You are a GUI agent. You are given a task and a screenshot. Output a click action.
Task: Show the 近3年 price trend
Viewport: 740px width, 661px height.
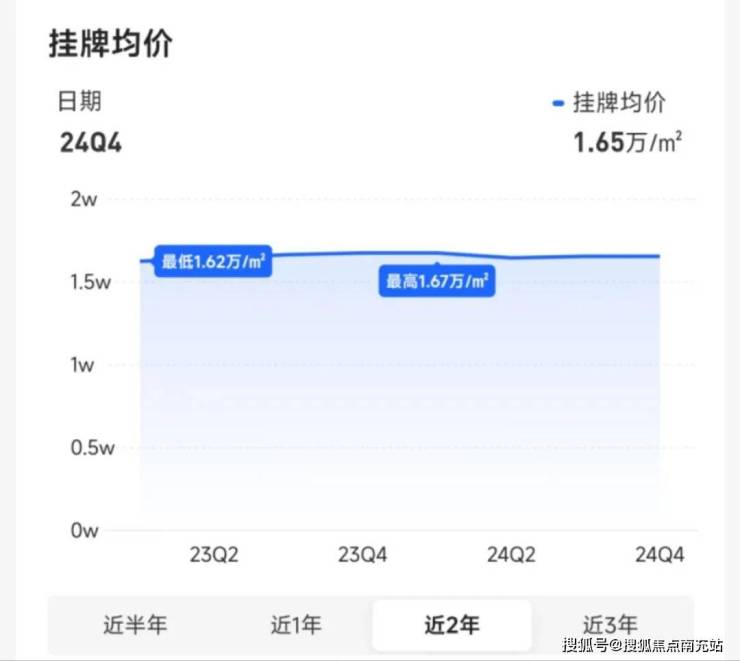(610, 625)
